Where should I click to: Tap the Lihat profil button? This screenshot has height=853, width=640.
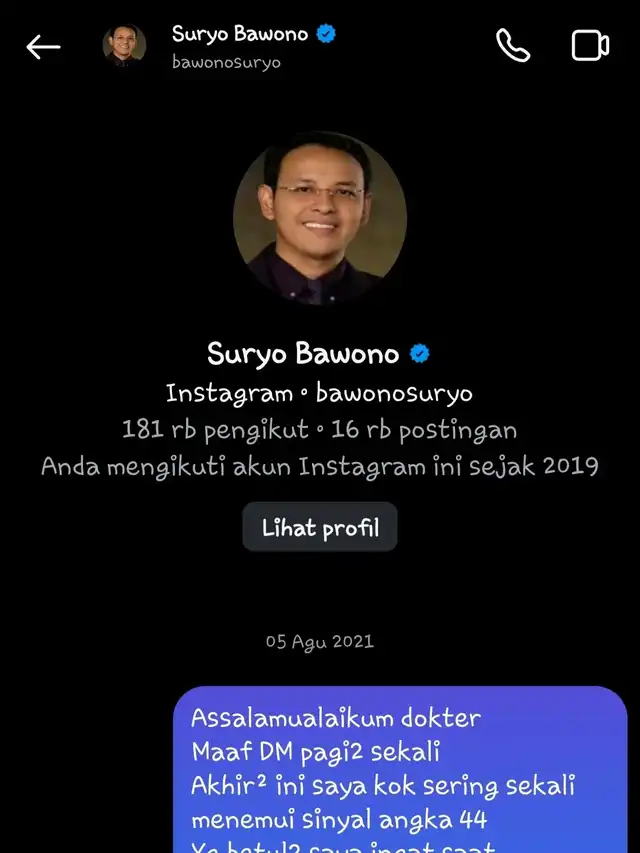[320, 527]
